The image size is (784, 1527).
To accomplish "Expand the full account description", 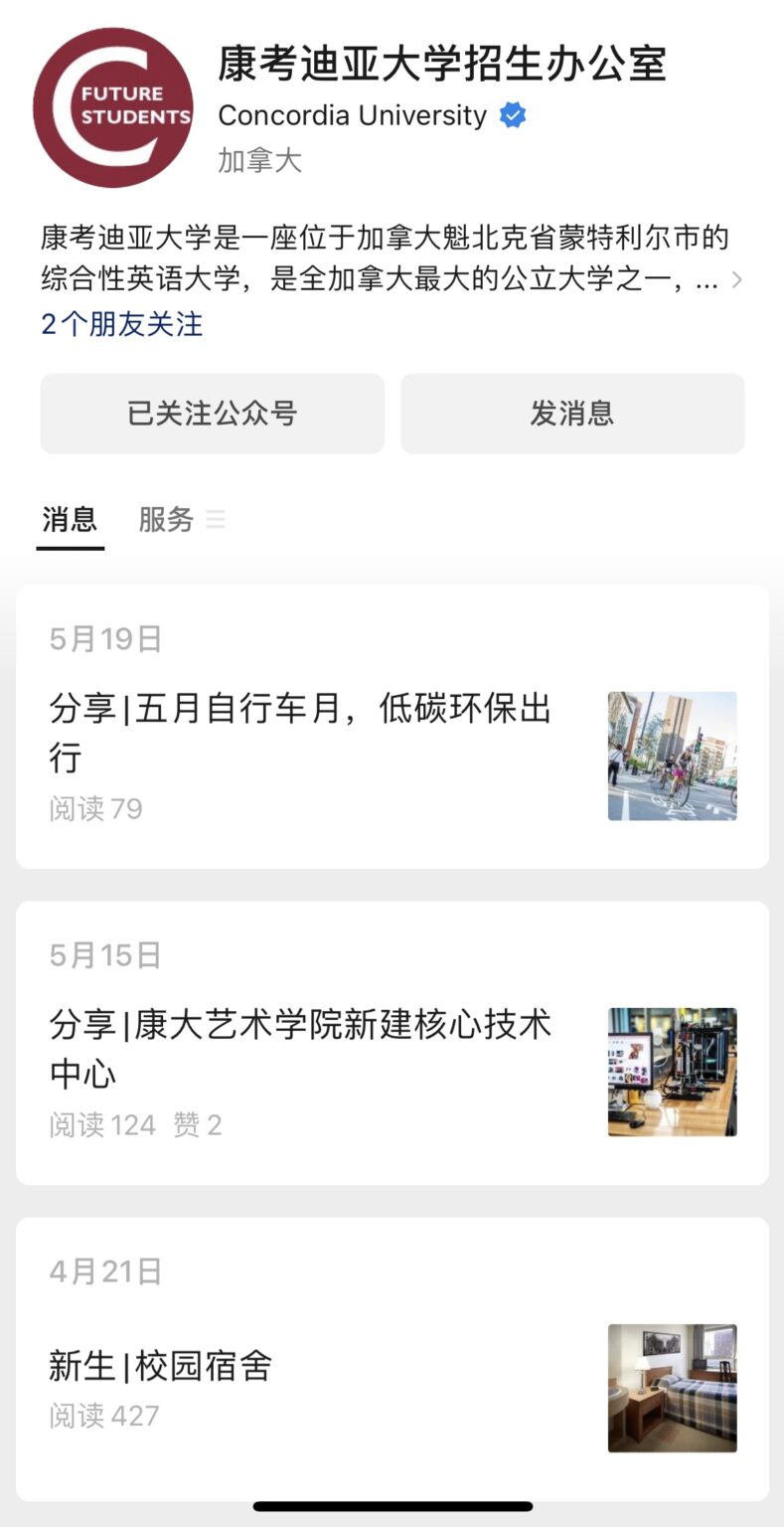I will (735, 280).
